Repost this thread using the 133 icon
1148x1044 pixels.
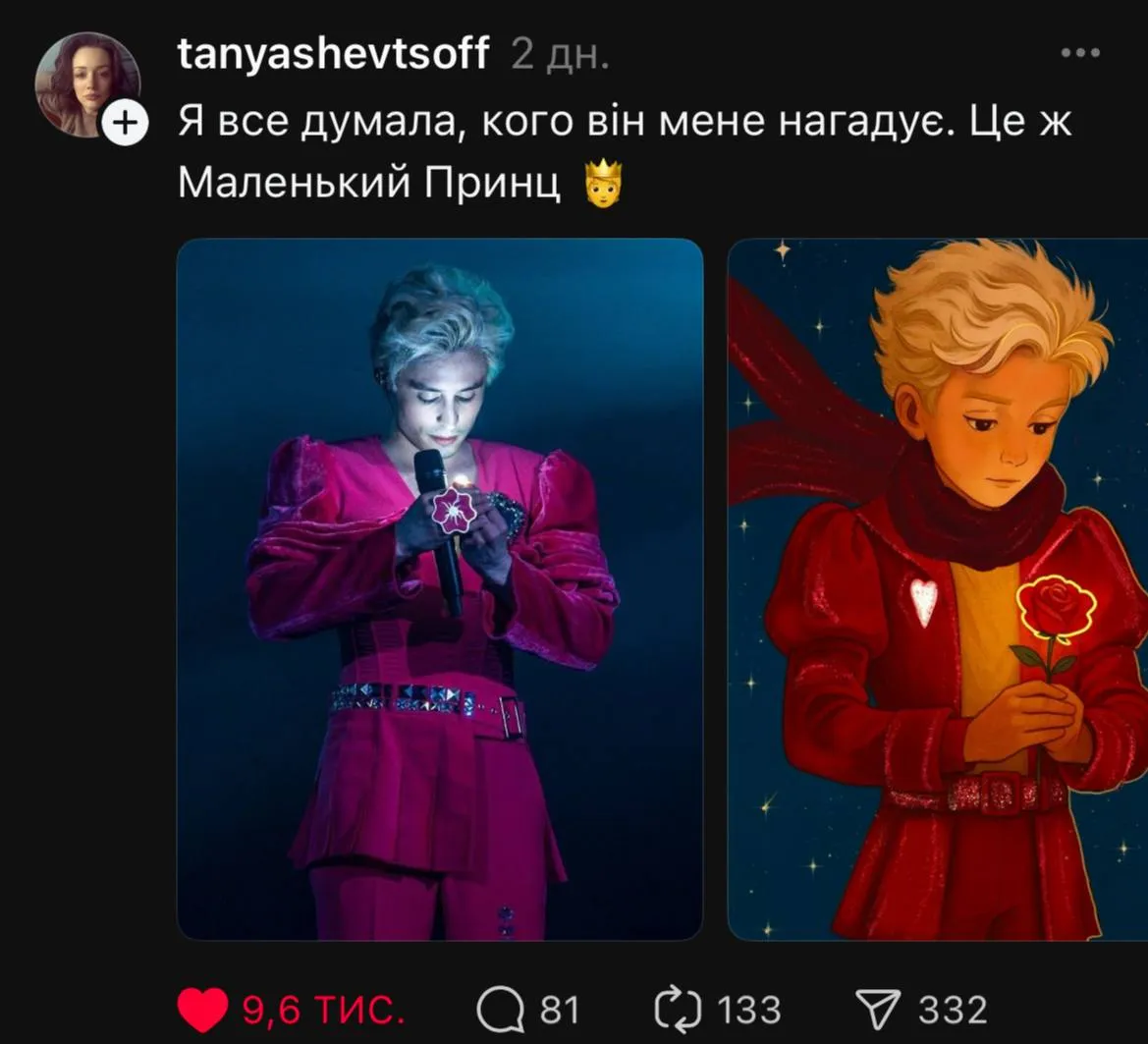tap(677, 1010)
